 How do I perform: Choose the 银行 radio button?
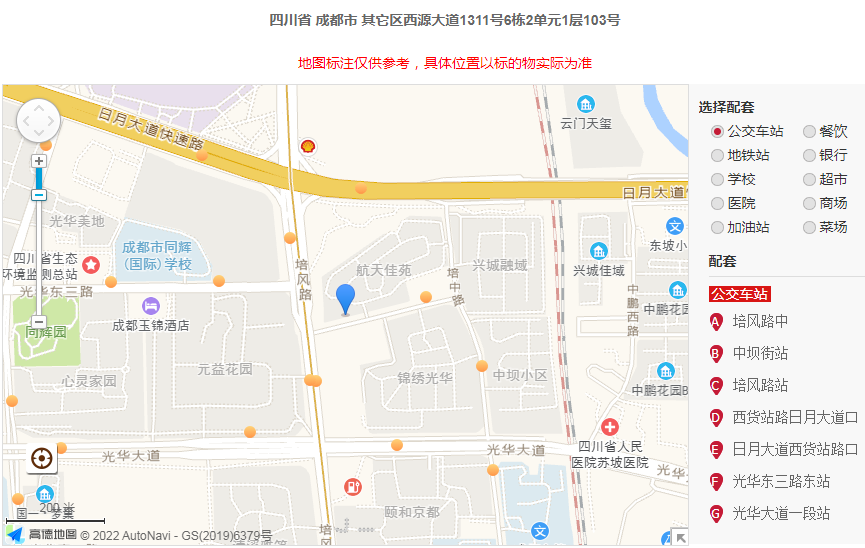click(809, 155)
